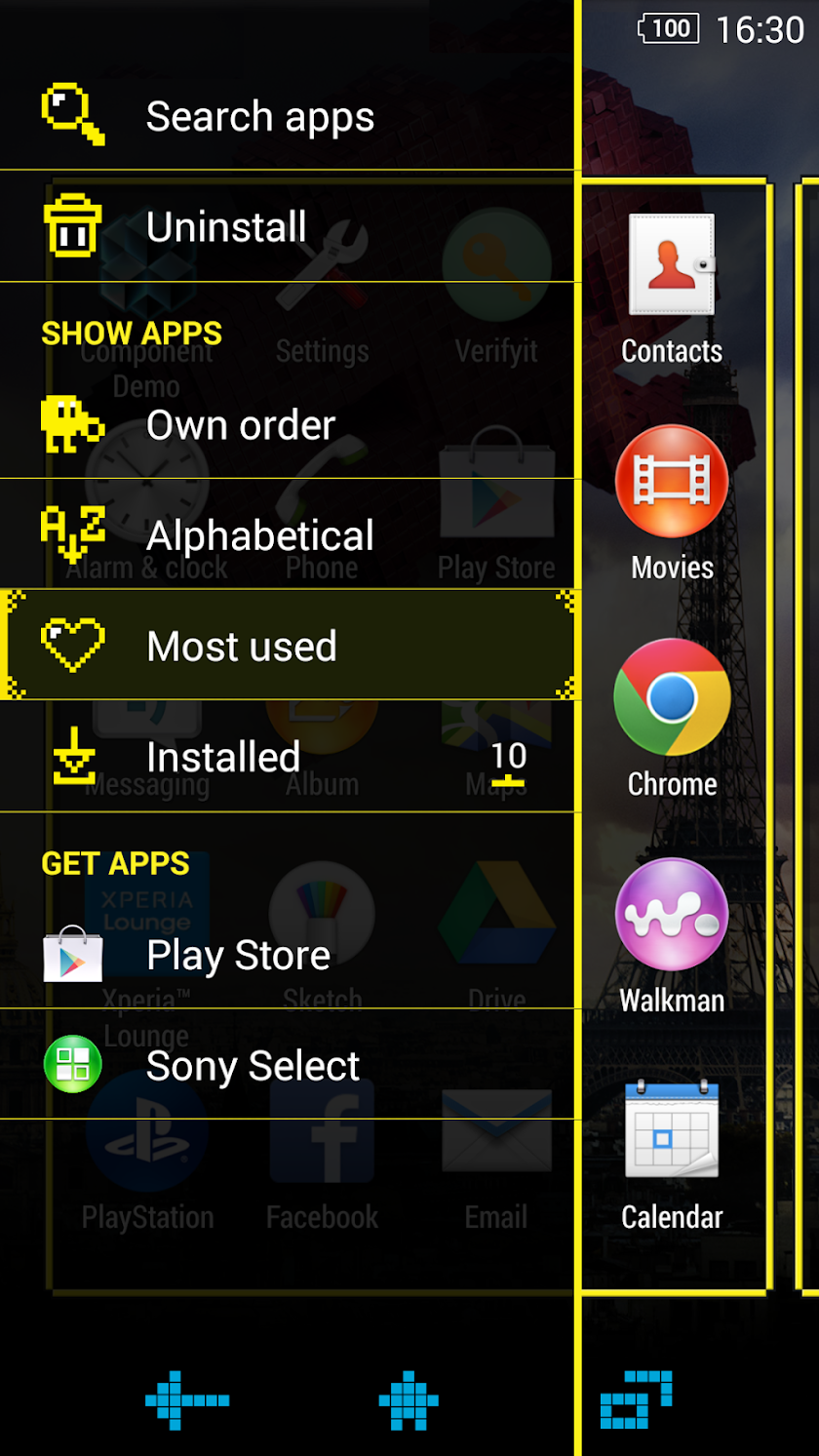Open Search apps in the drawer menu
819x1456 pixels.
(x=289, y=116)
